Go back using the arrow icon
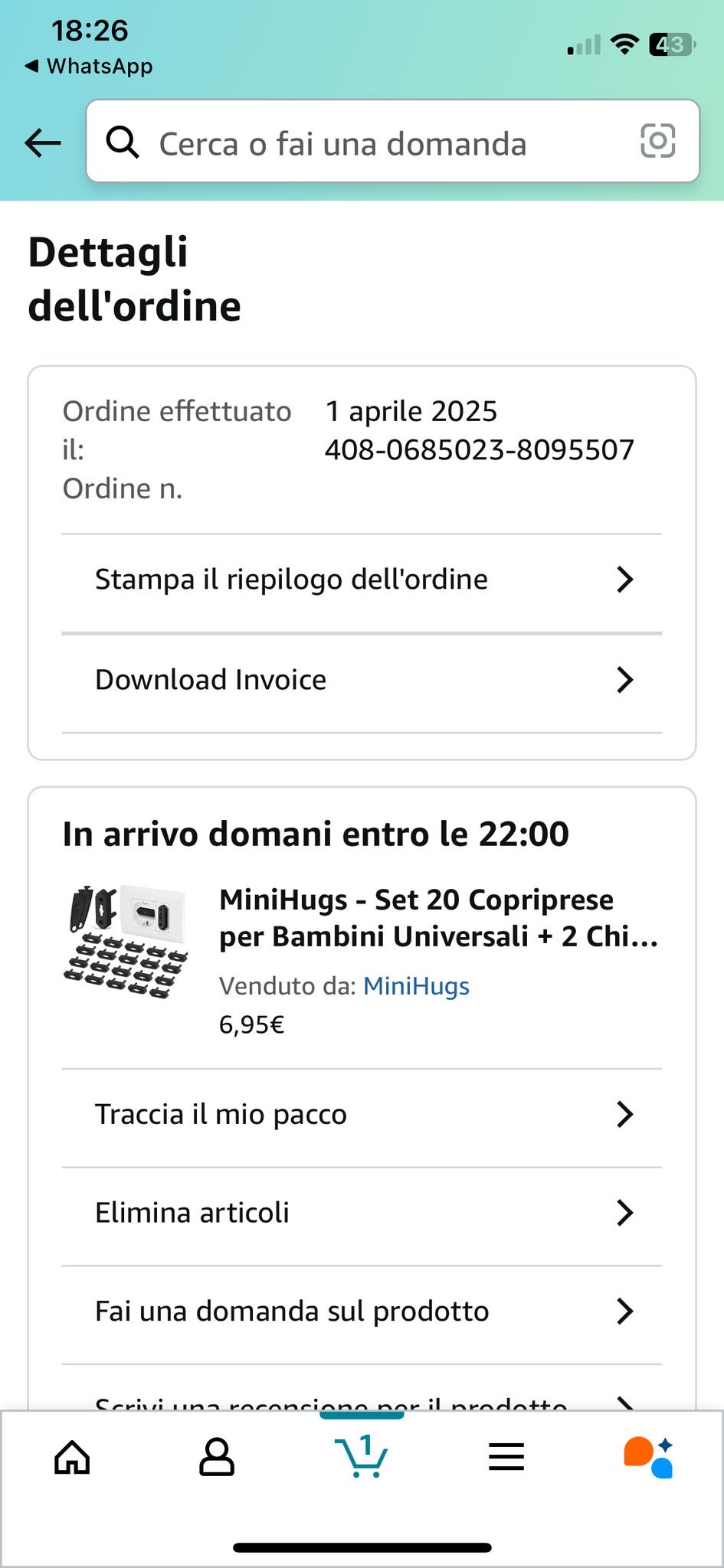 (43, 142)
